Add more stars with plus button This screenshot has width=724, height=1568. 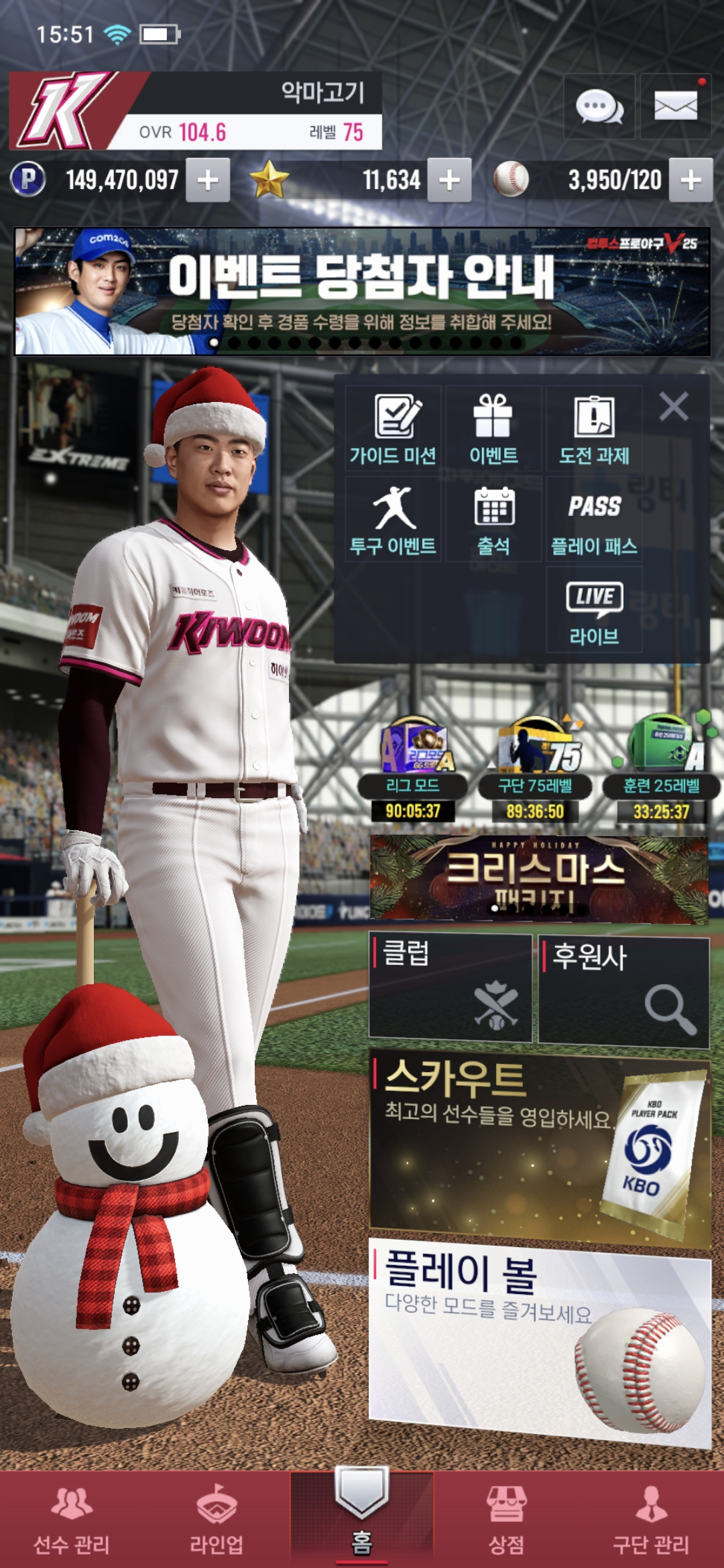pos(449,180)
